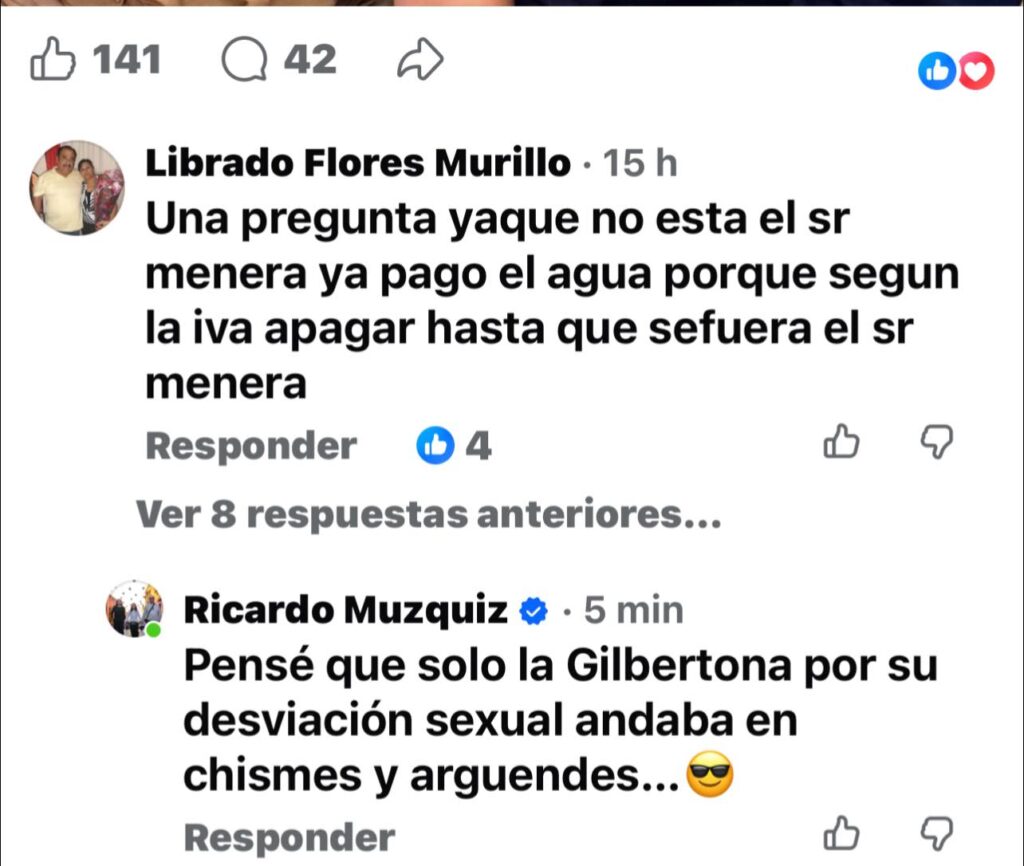Reply to Ricardo Muzquiz's comment
The width and height of the screenshot is (1024, 866).
289,836
